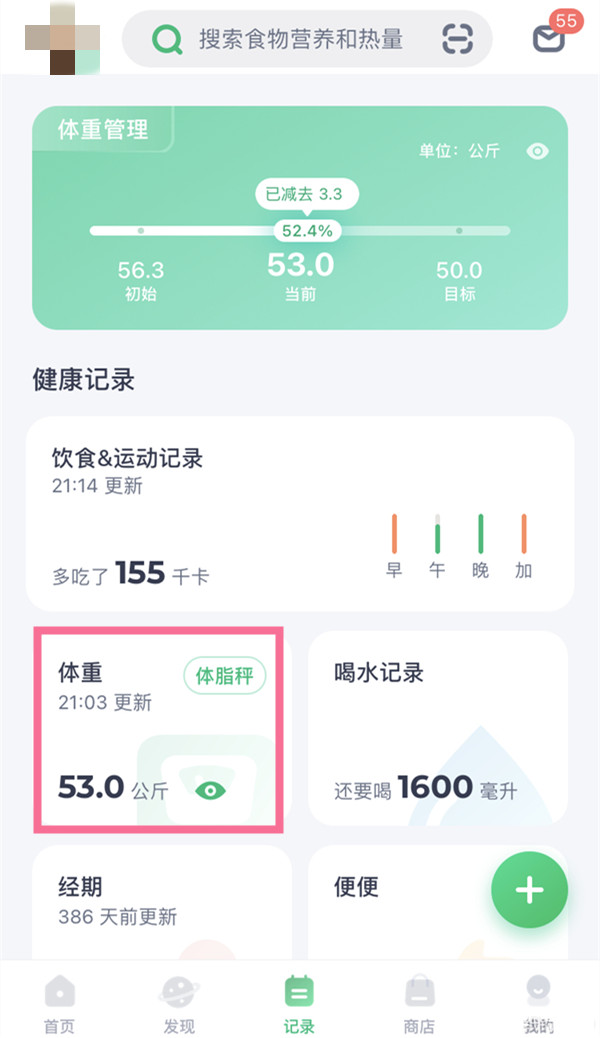This screenshot has width=600, height=1038.
Task: Open the 饮食&运动记录 card
Action: 300,513
